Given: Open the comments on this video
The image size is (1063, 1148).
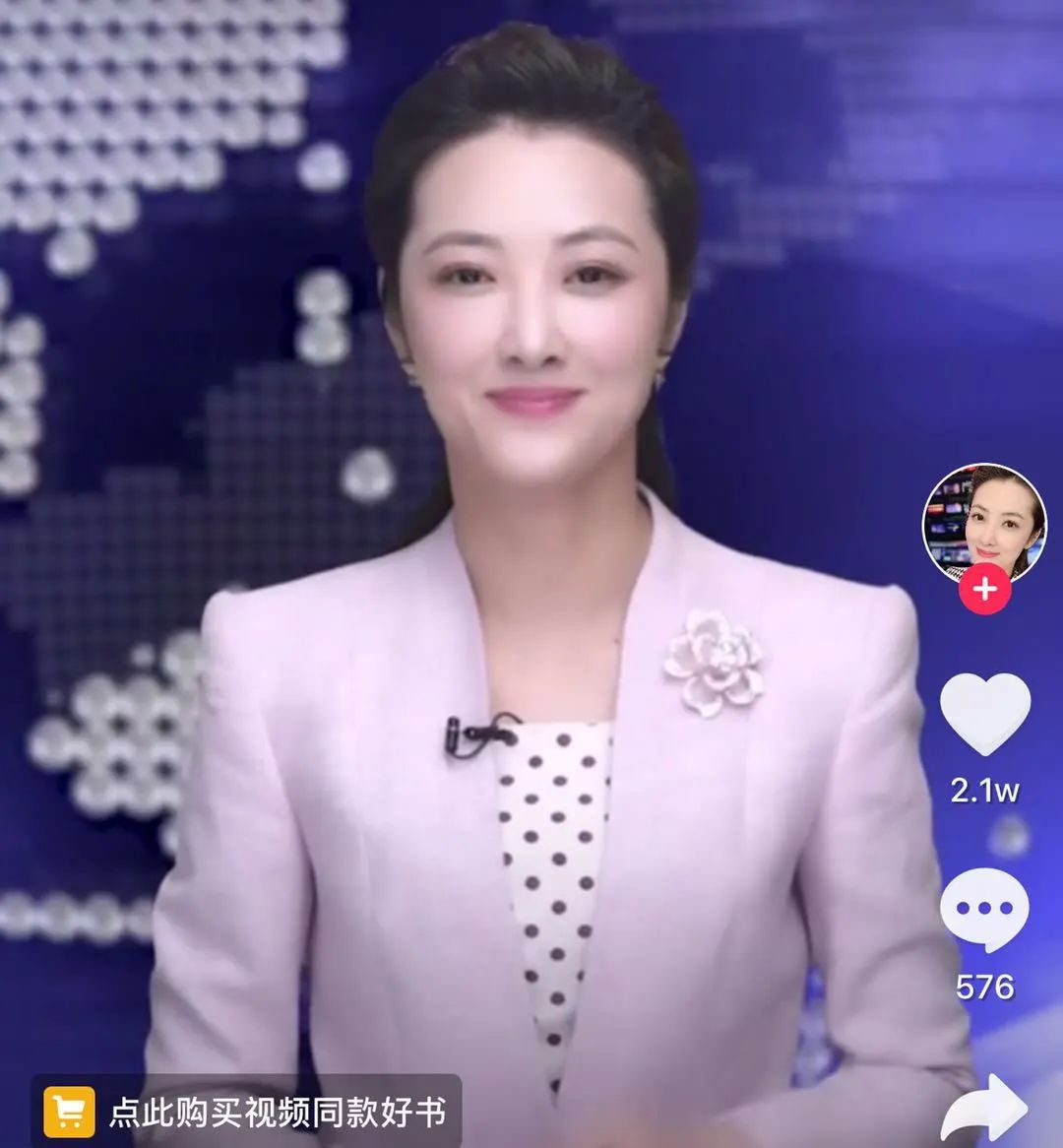Looking at the screenshot, I should [984, 910].
